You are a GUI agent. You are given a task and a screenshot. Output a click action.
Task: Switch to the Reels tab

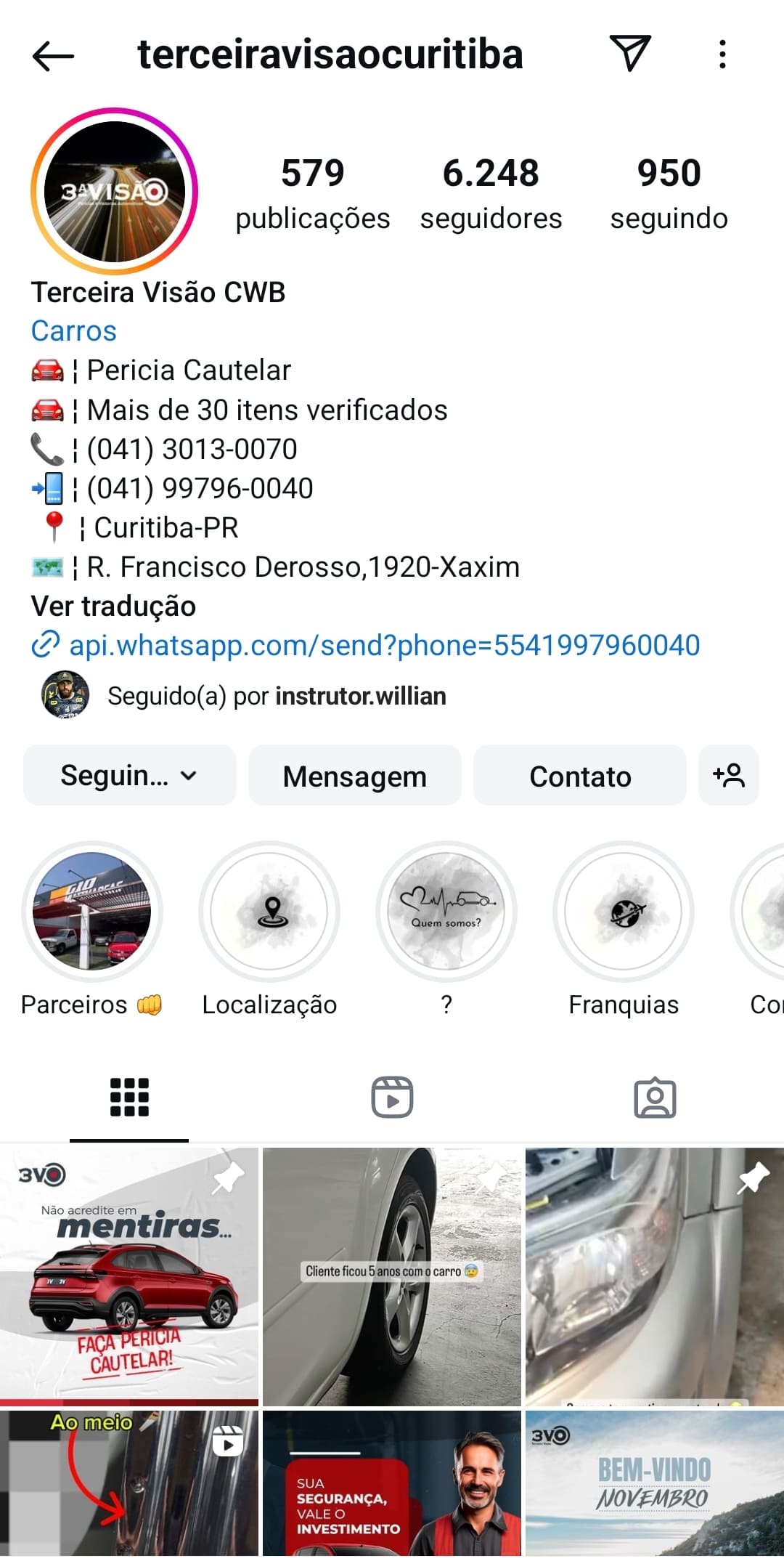click(x=392, y=1097)
